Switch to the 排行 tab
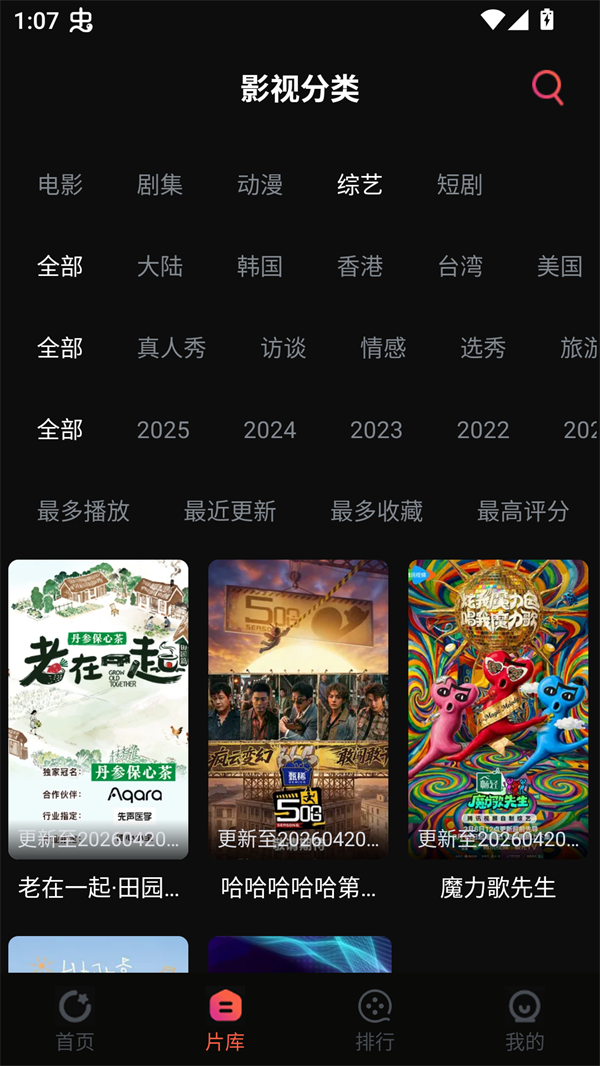The height and width of the screenshot is (1066, 600). (375, 1020)
